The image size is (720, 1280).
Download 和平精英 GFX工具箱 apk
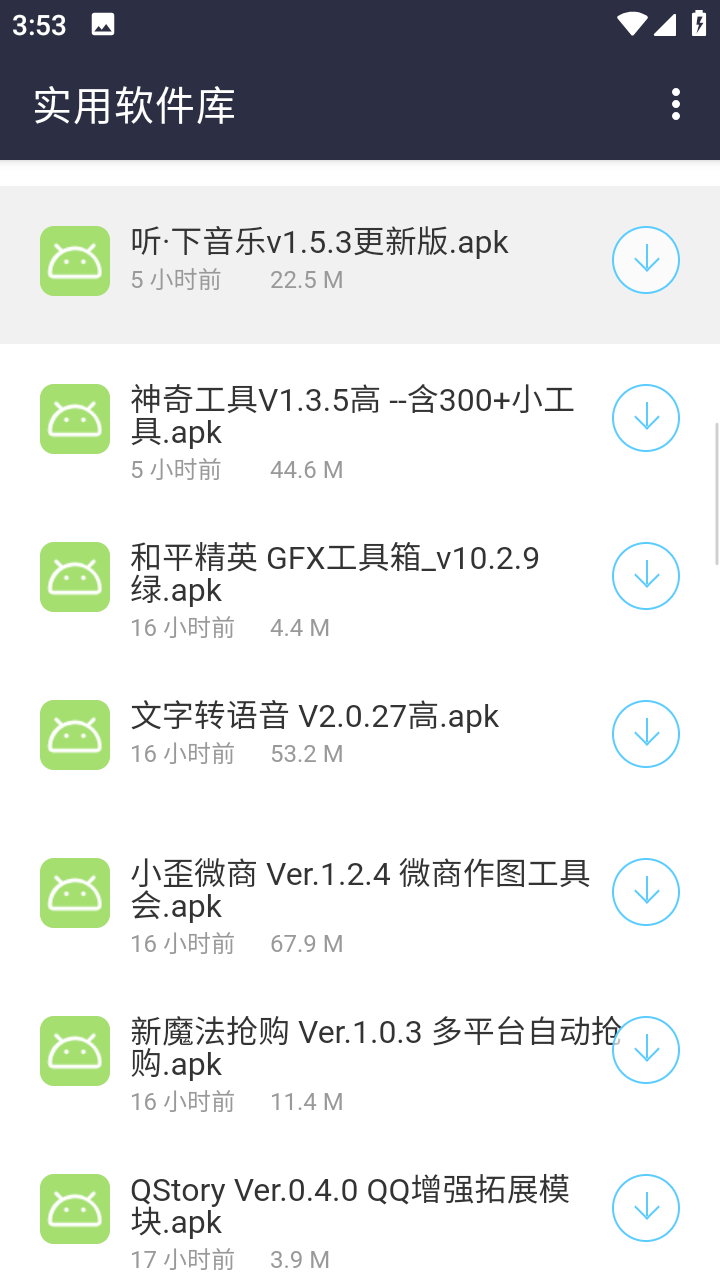pos(645,576)
